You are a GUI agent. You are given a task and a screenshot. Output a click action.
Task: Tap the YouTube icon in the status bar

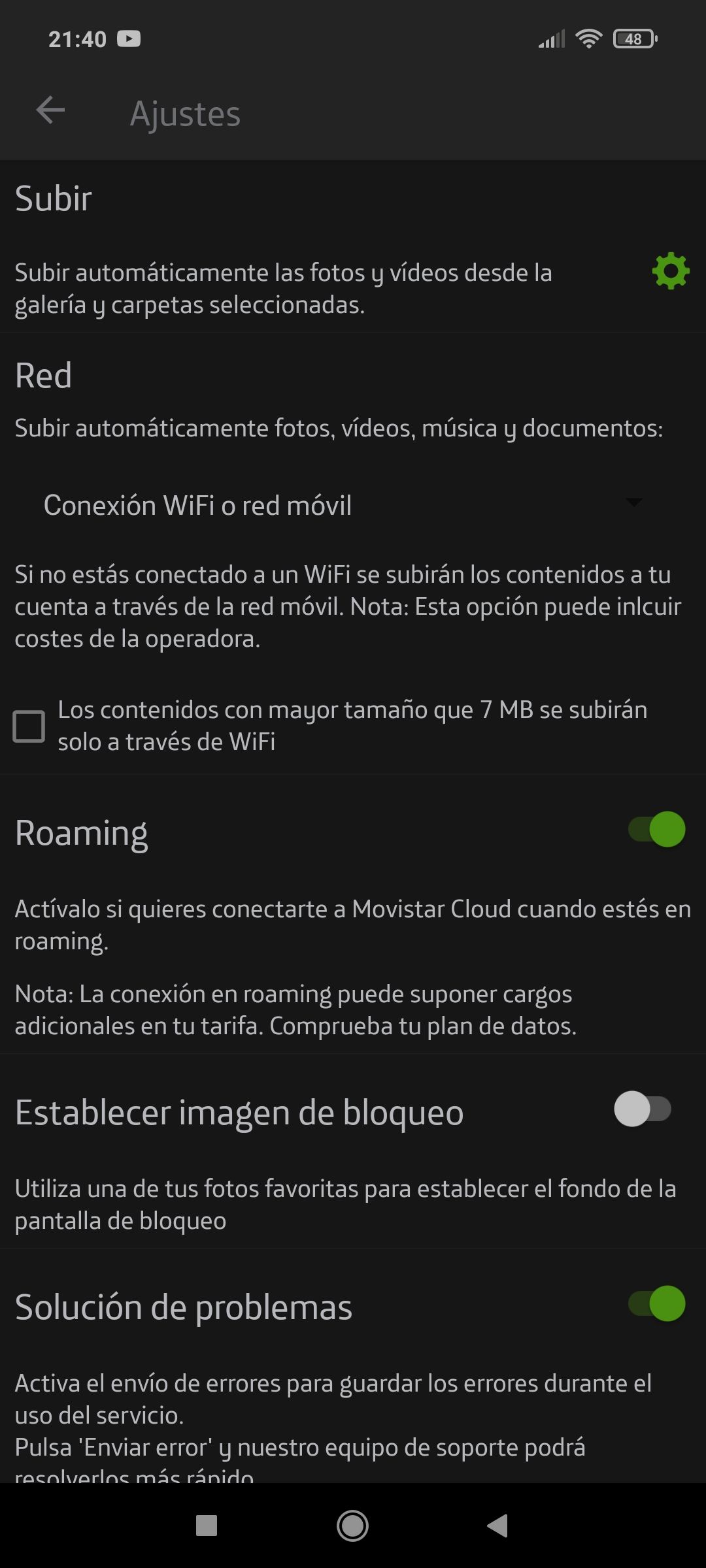tap(129, 39)
